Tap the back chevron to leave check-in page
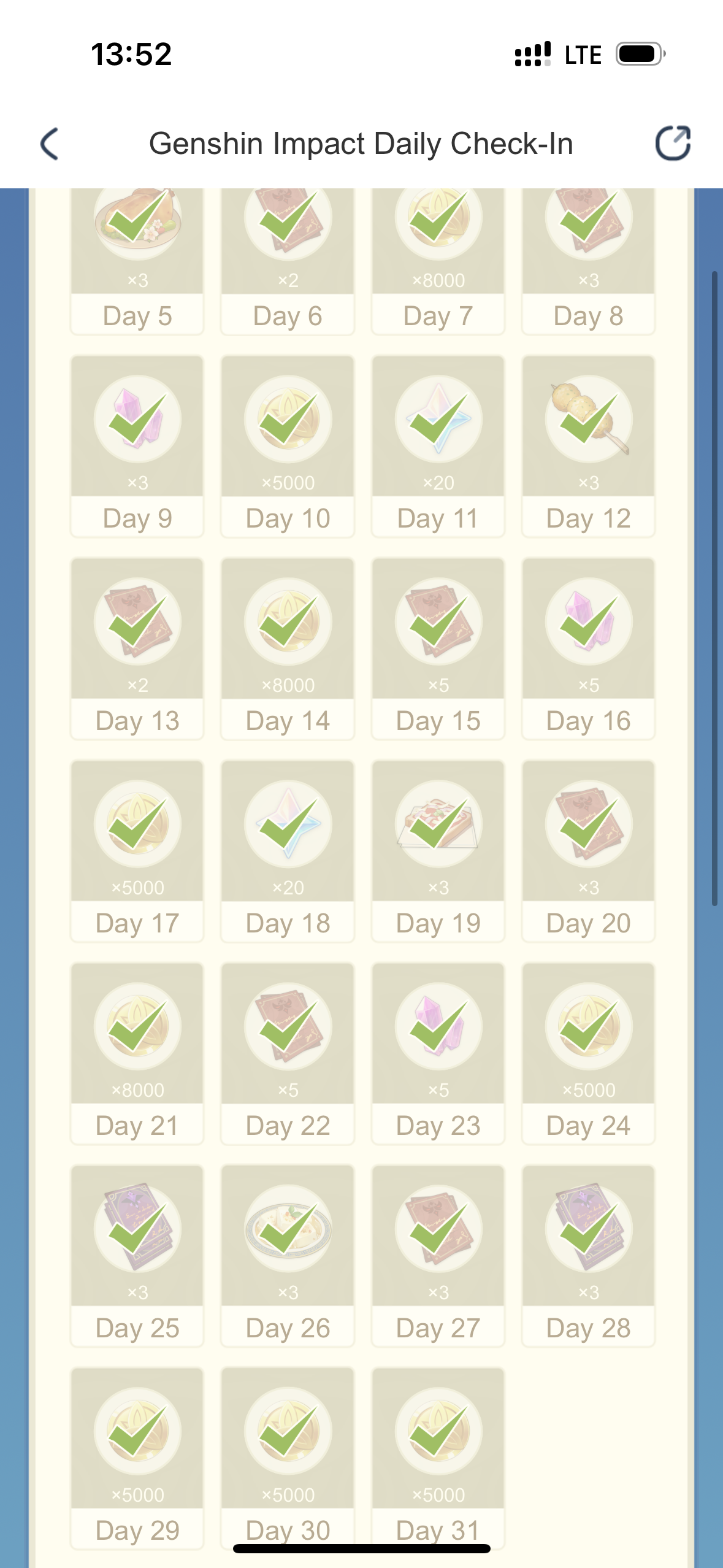 tap(49, 144)
